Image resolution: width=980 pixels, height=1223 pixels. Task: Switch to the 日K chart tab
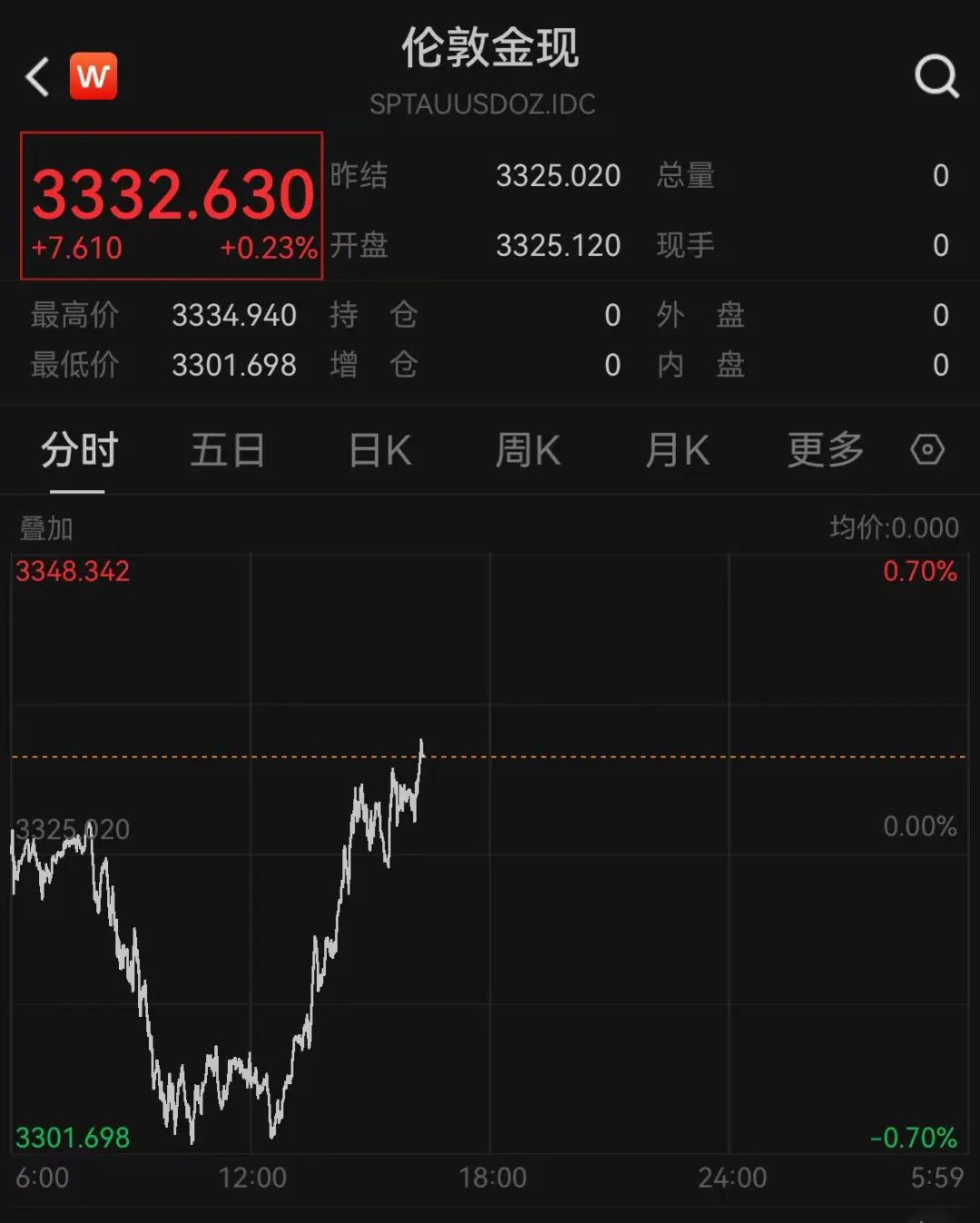380,450
